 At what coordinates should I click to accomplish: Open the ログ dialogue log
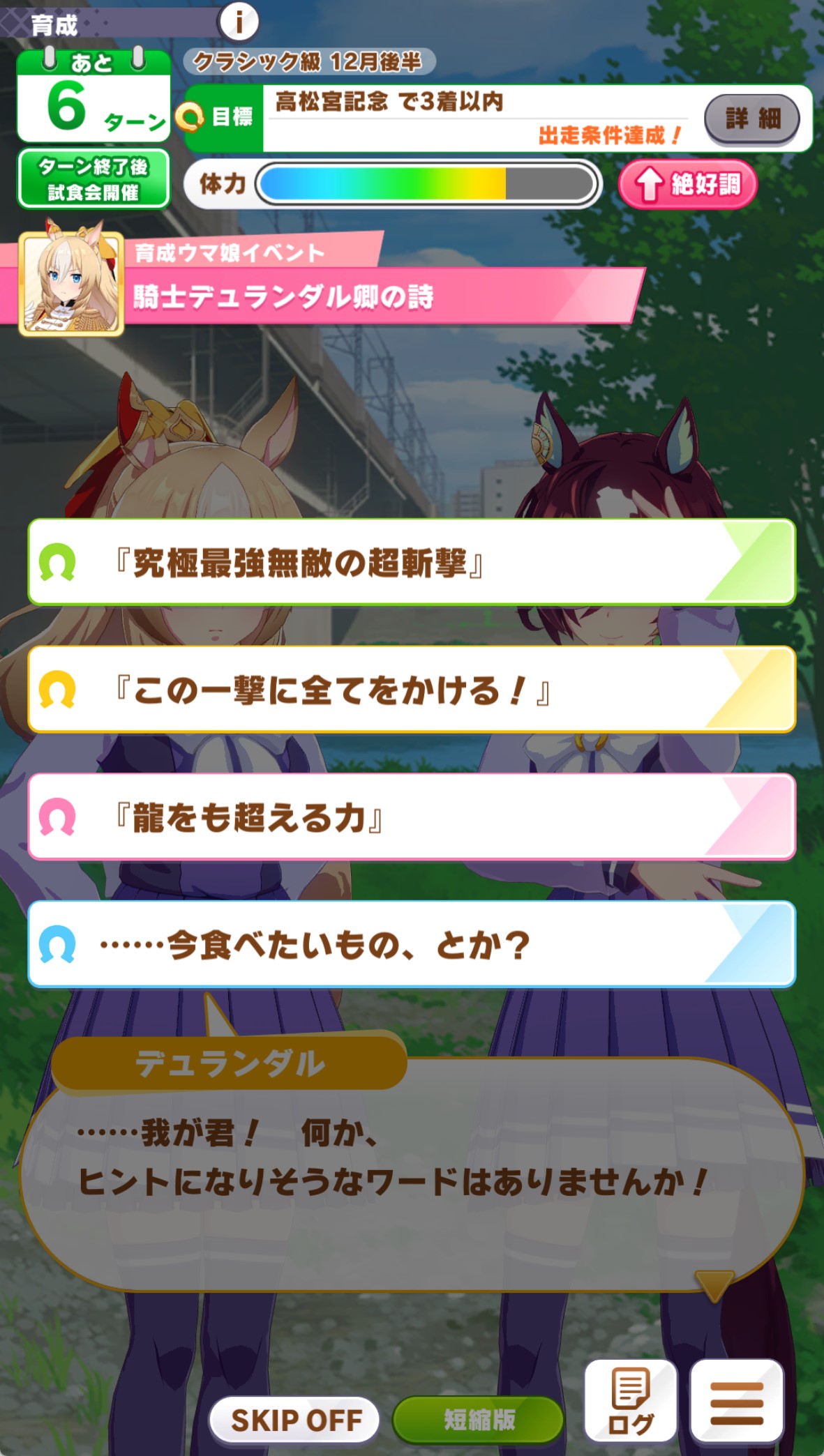(x=631, y=1400)
